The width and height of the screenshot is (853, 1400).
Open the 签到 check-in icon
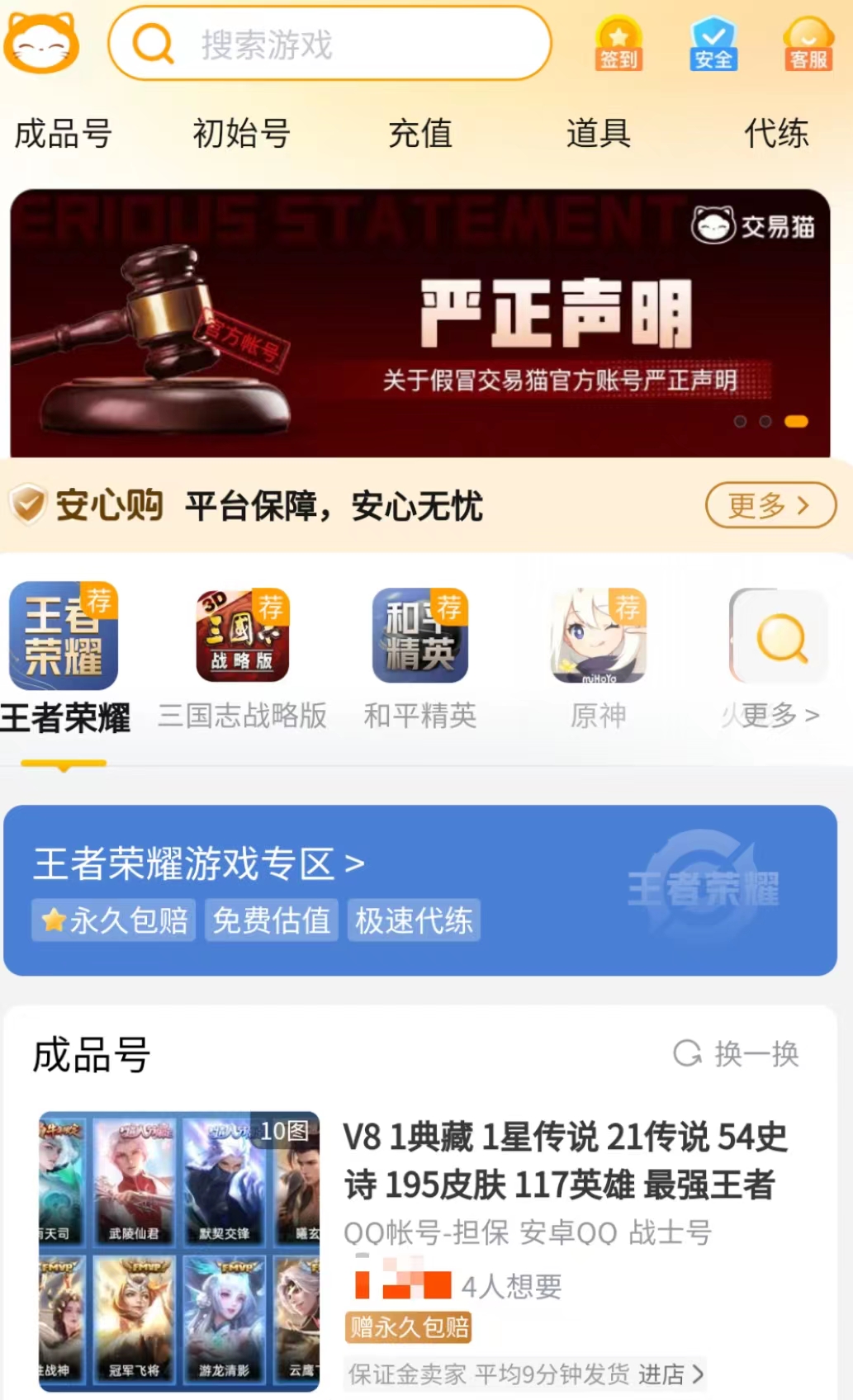click(x=618, y=43)
